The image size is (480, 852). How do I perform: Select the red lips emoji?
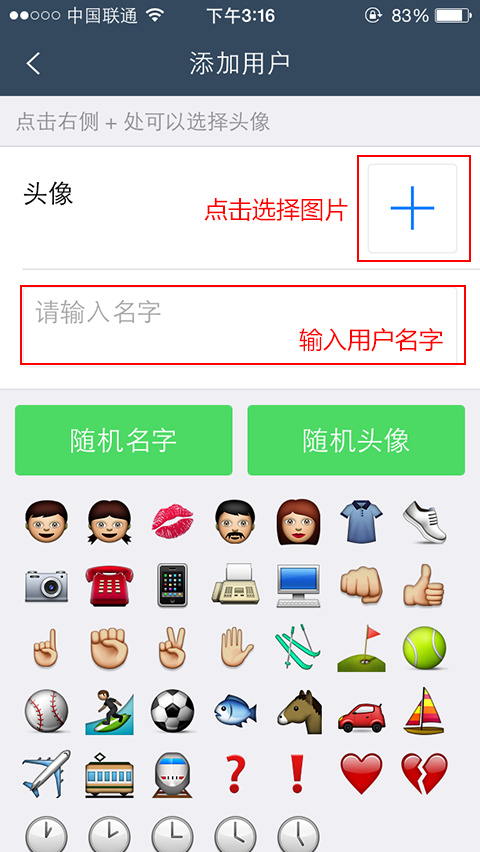pyautogui.click(x=172, y=522)
